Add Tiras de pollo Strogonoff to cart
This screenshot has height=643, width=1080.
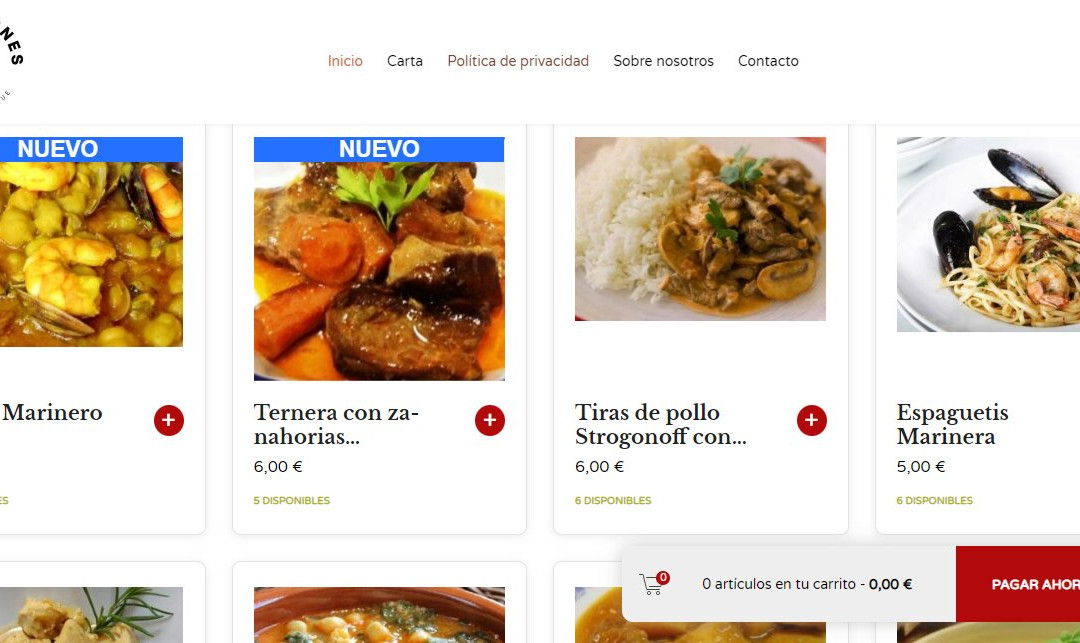812,421
